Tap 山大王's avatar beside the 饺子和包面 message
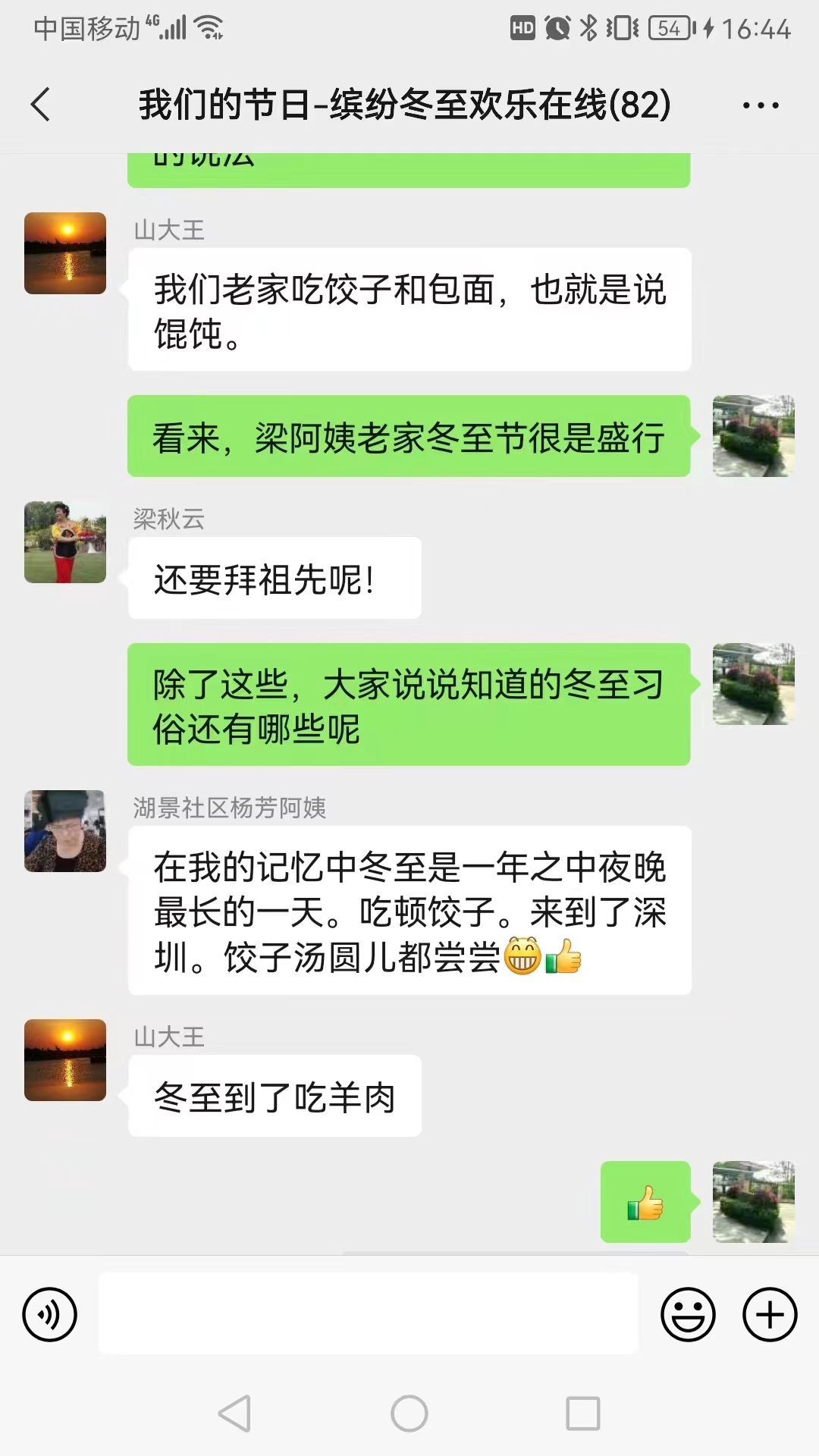 tap(65, 253)
